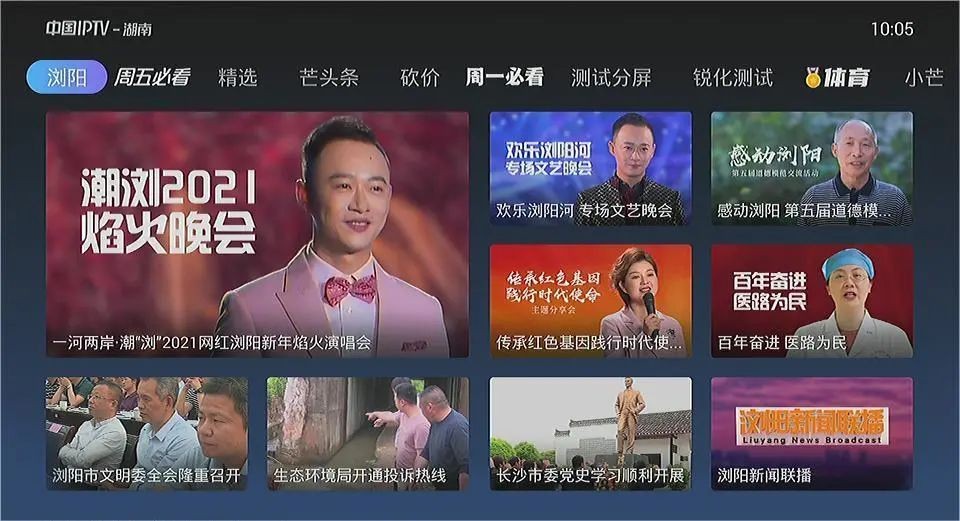The height and width of the screenshot is (521, 960).
Task: Open the 芒头条 tab
Action: 328,77
